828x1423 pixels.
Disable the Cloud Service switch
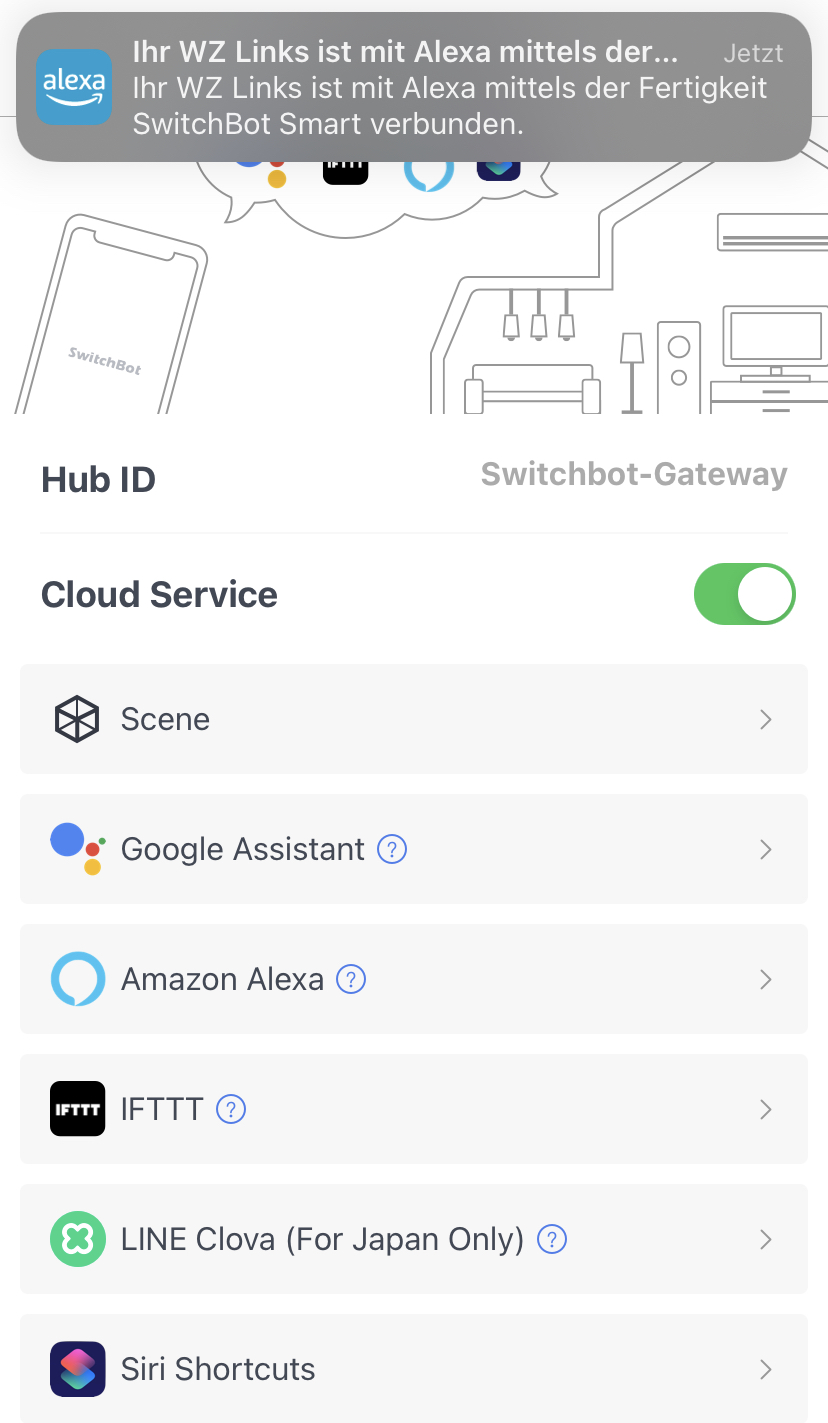coord(744,594)
